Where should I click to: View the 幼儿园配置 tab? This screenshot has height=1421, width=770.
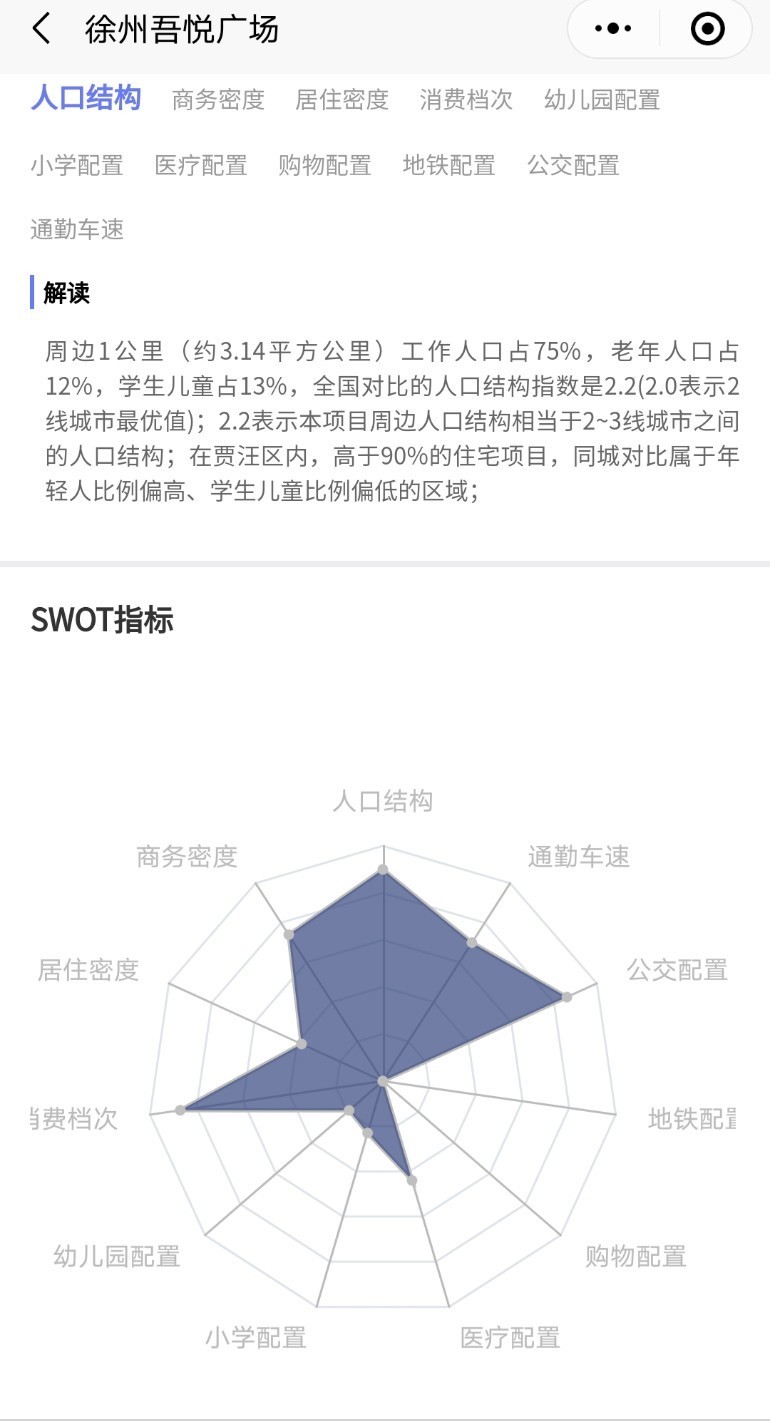coord(602,100)
